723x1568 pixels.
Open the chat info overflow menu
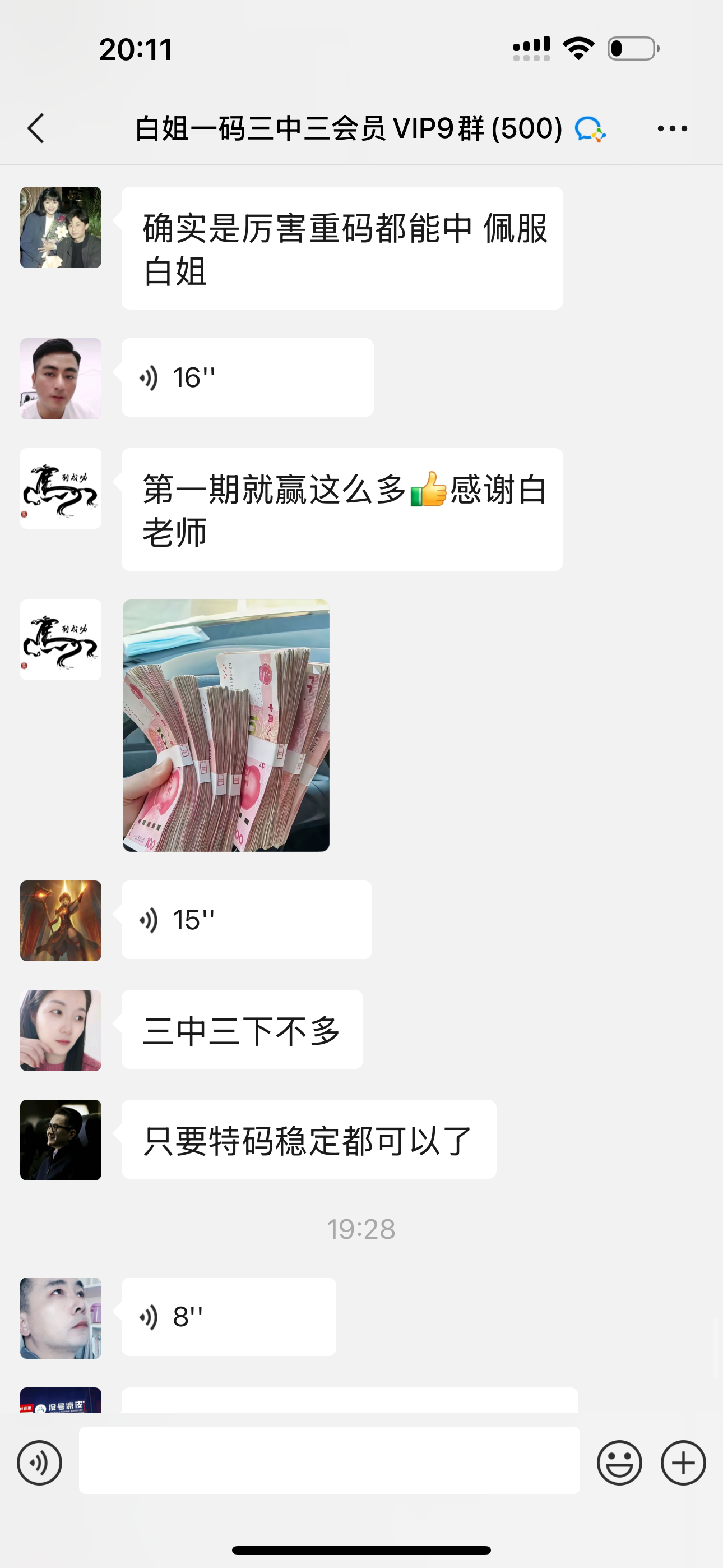(672, 128)
